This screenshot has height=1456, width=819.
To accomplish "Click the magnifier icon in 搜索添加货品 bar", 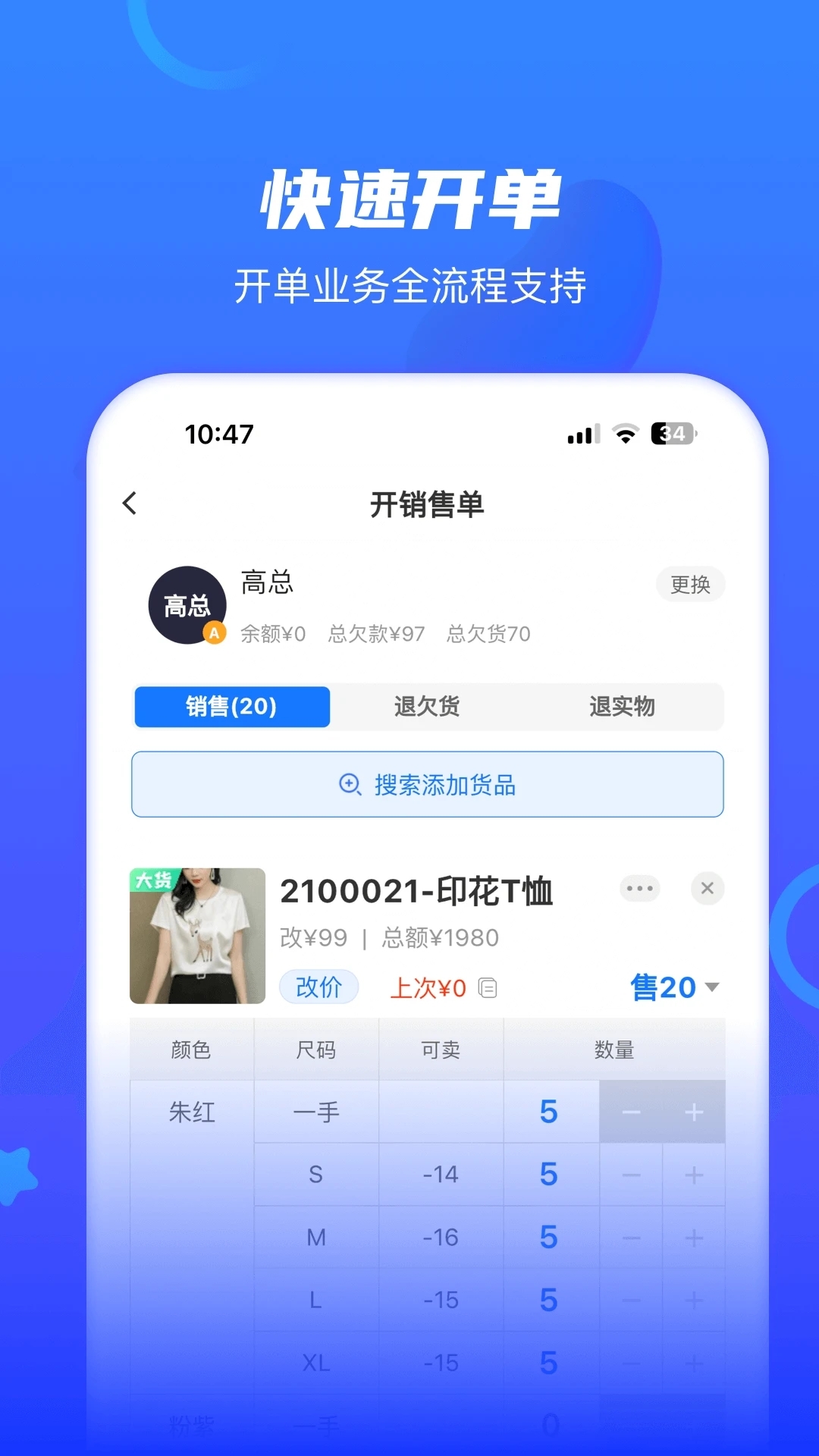I will click(x=349, y=785).
